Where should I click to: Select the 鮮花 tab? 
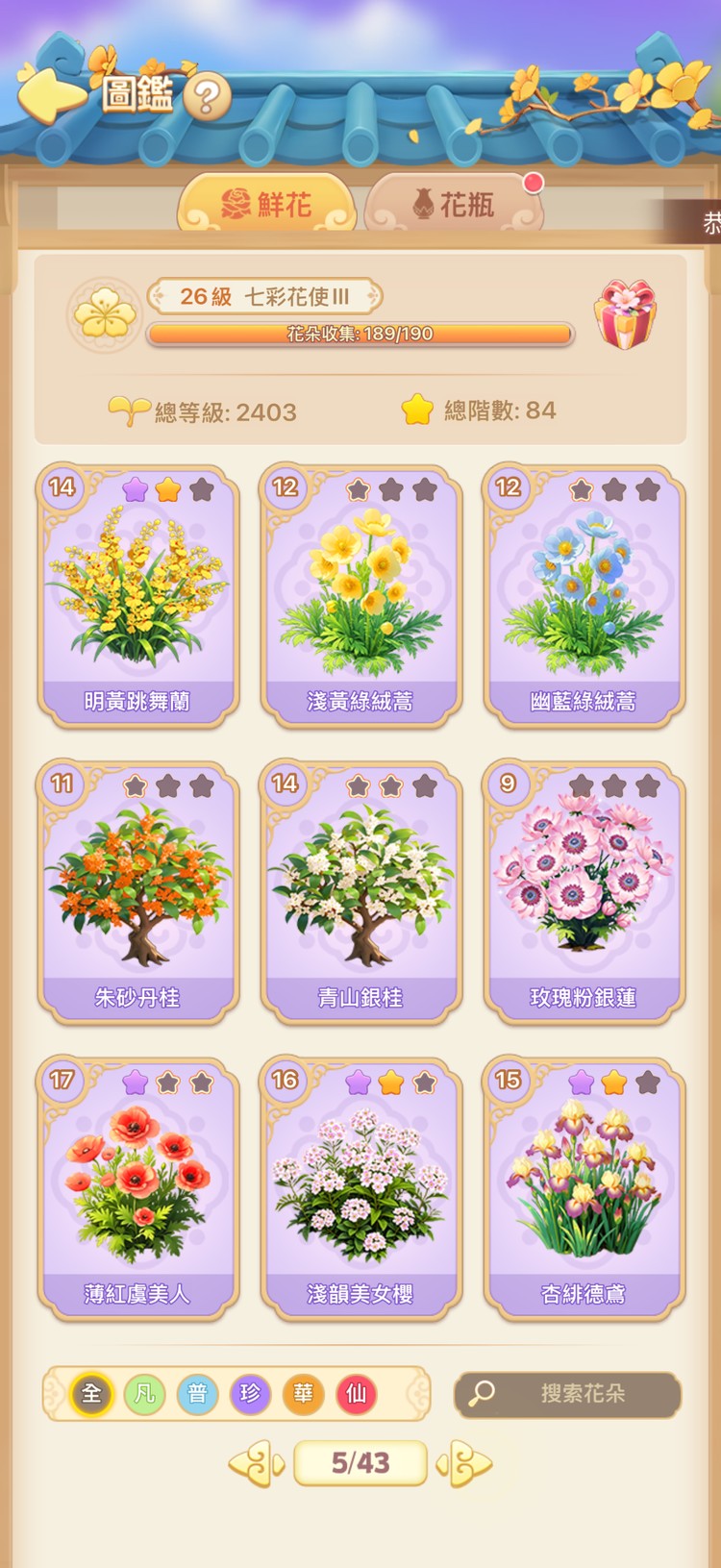tap(267, 204)
